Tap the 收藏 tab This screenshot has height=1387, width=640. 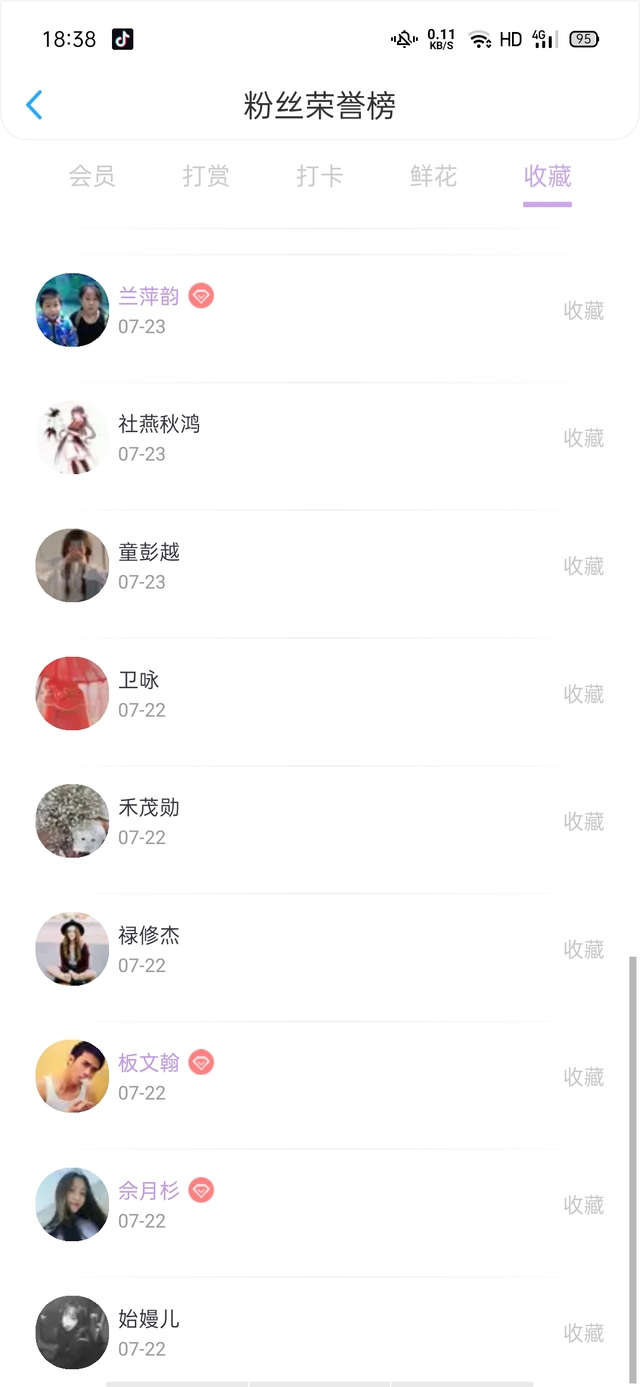[x=547, y=177]
